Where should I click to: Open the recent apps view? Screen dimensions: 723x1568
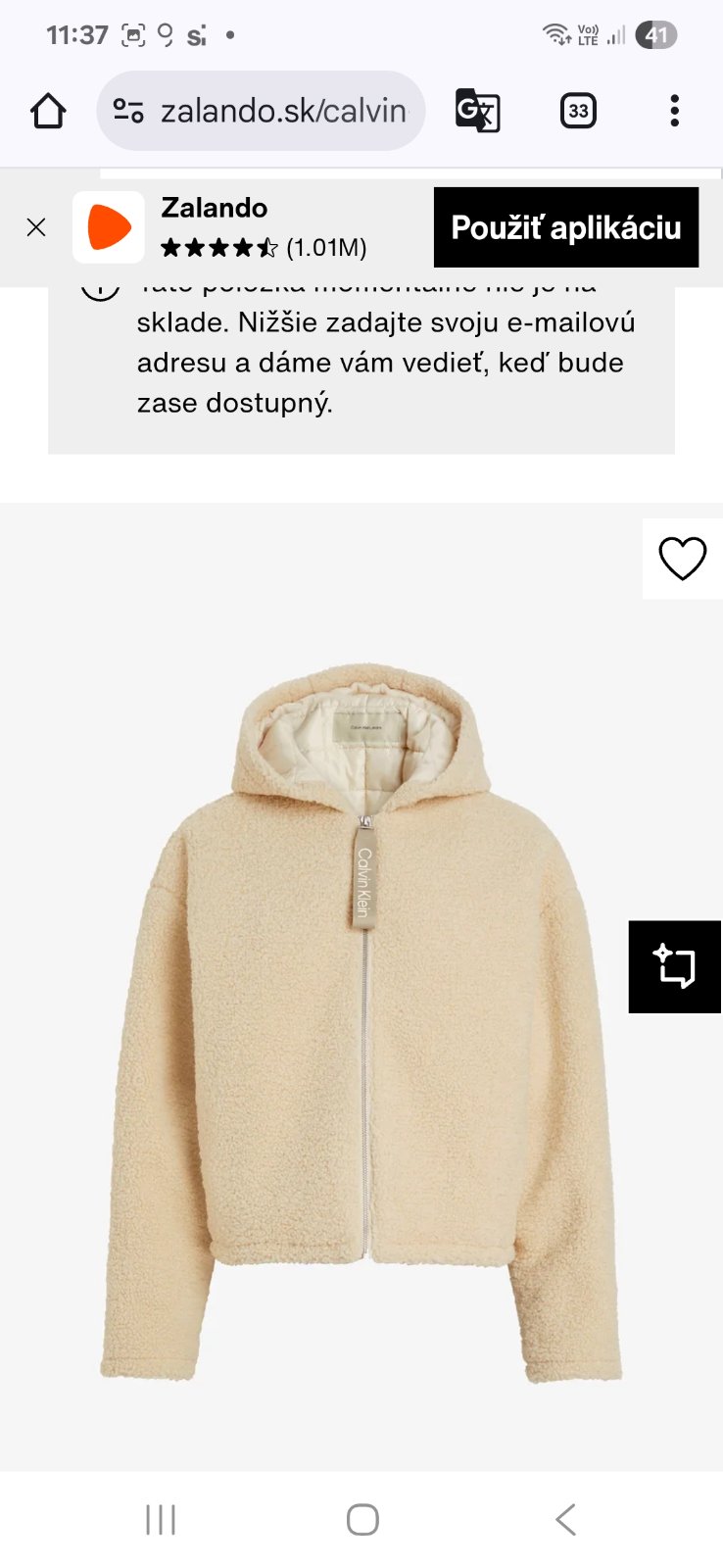(x=161, y=1519)
